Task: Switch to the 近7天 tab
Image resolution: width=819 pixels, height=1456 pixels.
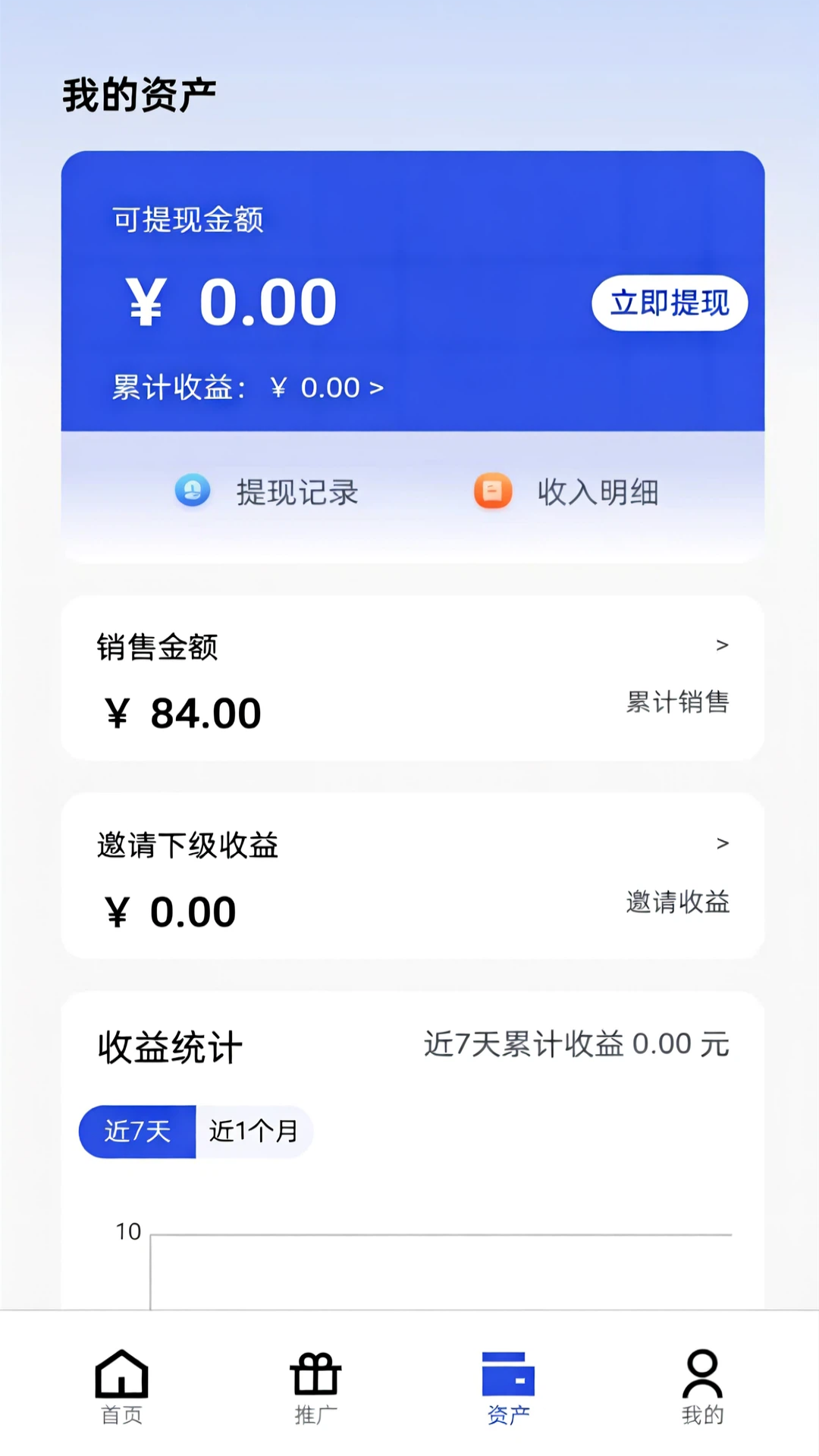Action: 136,1131
